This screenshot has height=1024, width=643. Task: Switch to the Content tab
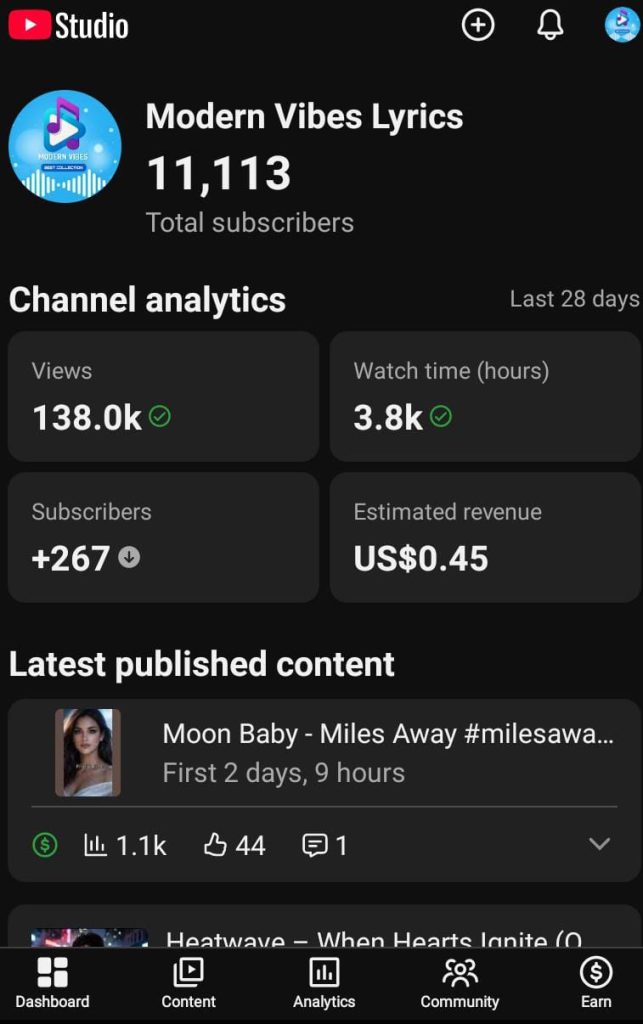point(188,982)
